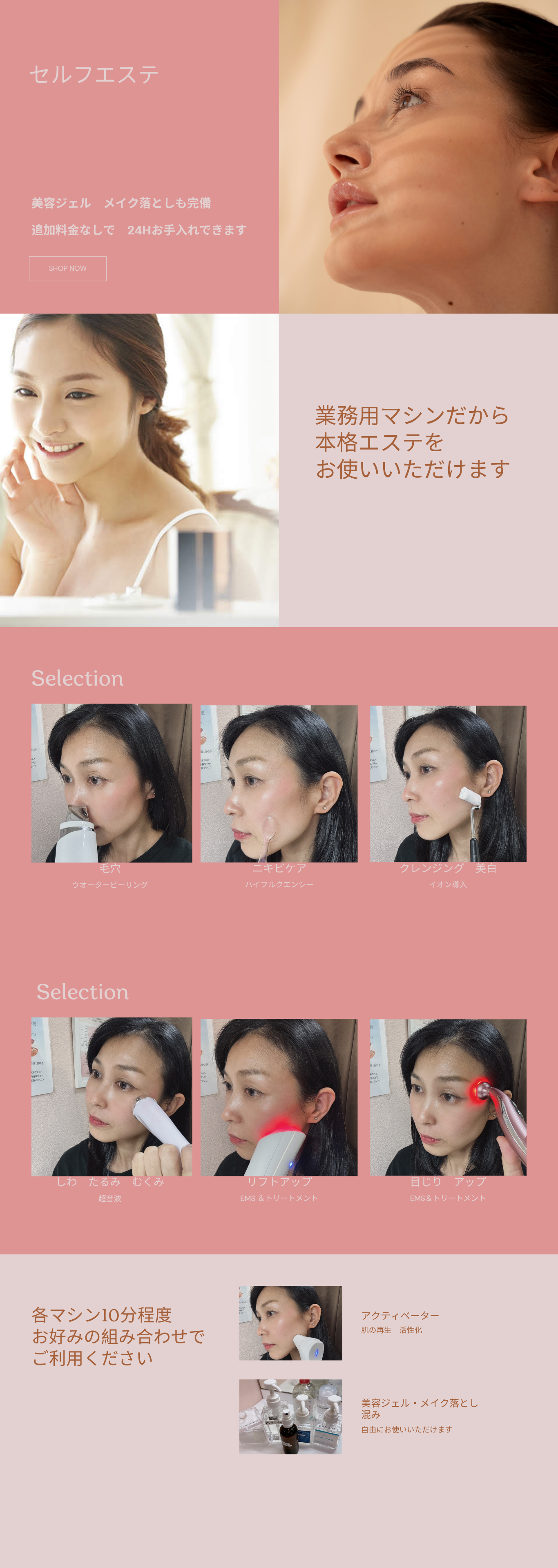This screenshot has height=1568, width=558.
Task: Open the クレンジング 美白 イオン導入 card
Action: (448, 784)
